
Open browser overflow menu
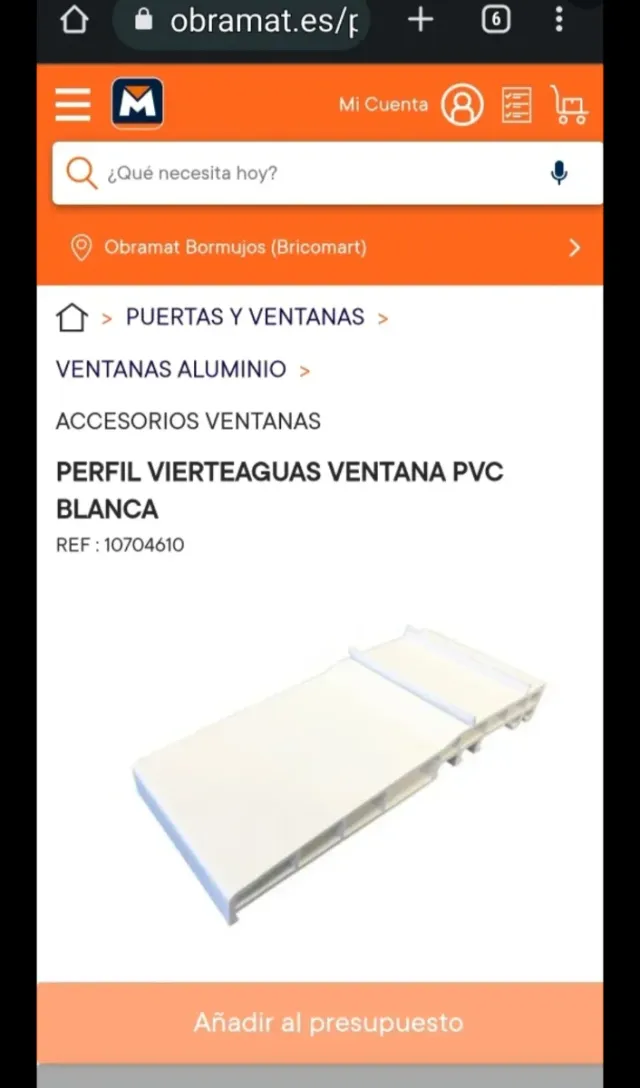[559, 20]
